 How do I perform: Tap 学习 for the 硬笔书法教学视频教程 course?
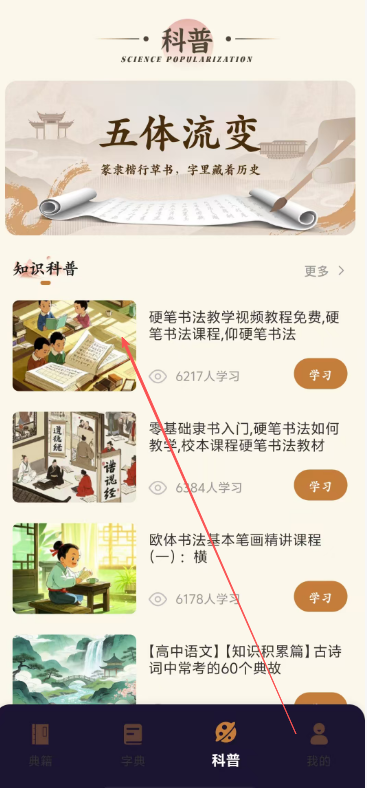(320, 374)
